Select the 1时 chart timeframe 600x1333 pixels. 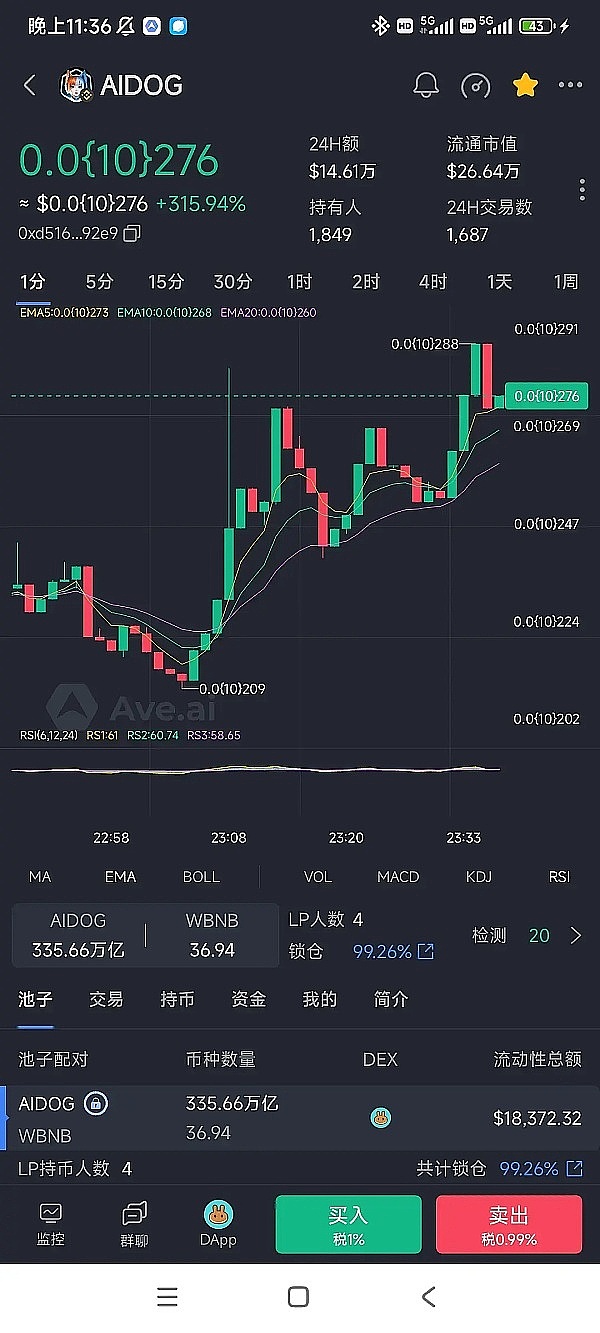pos(299,282)
